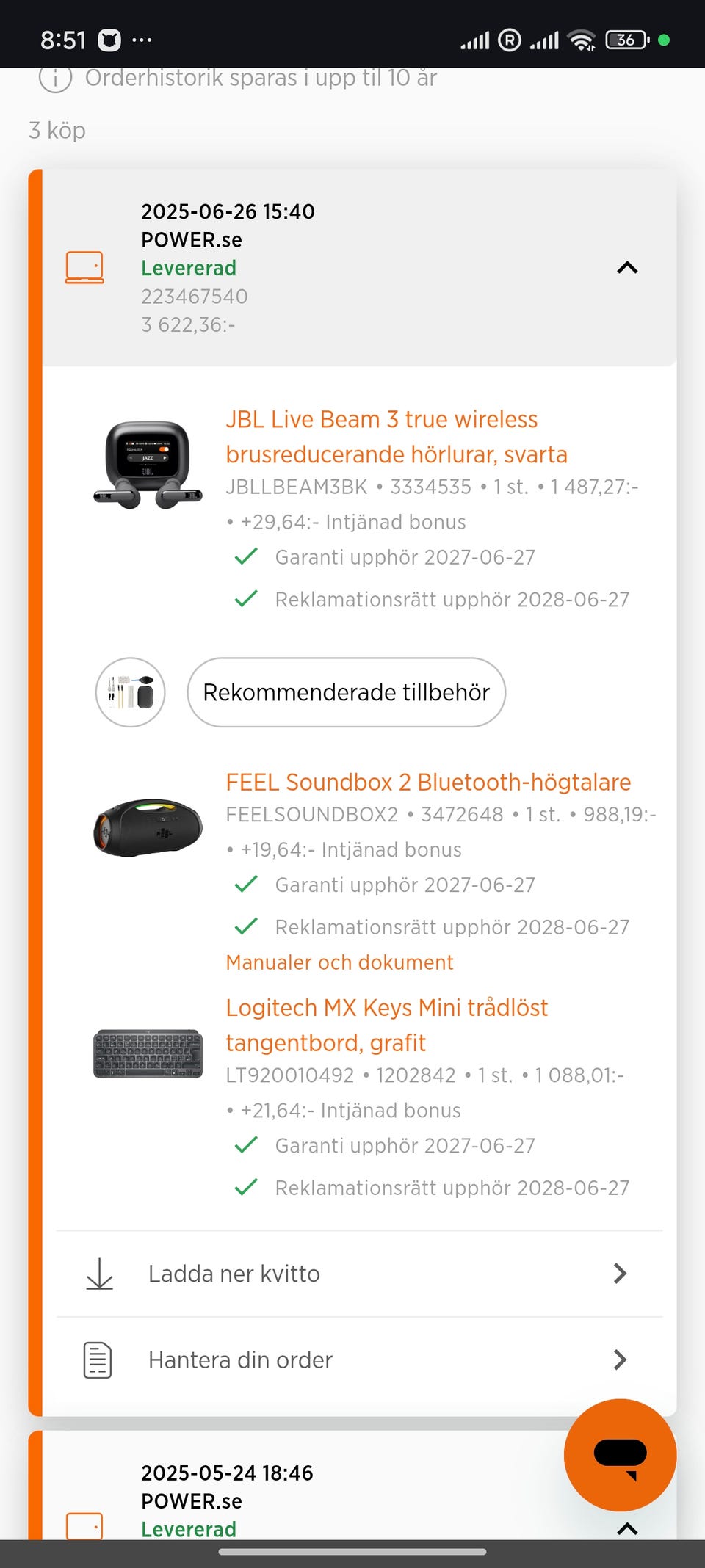705x1568 pixels.
Task: Start a chat with the orange chat button
Action: pos(620,1455)
